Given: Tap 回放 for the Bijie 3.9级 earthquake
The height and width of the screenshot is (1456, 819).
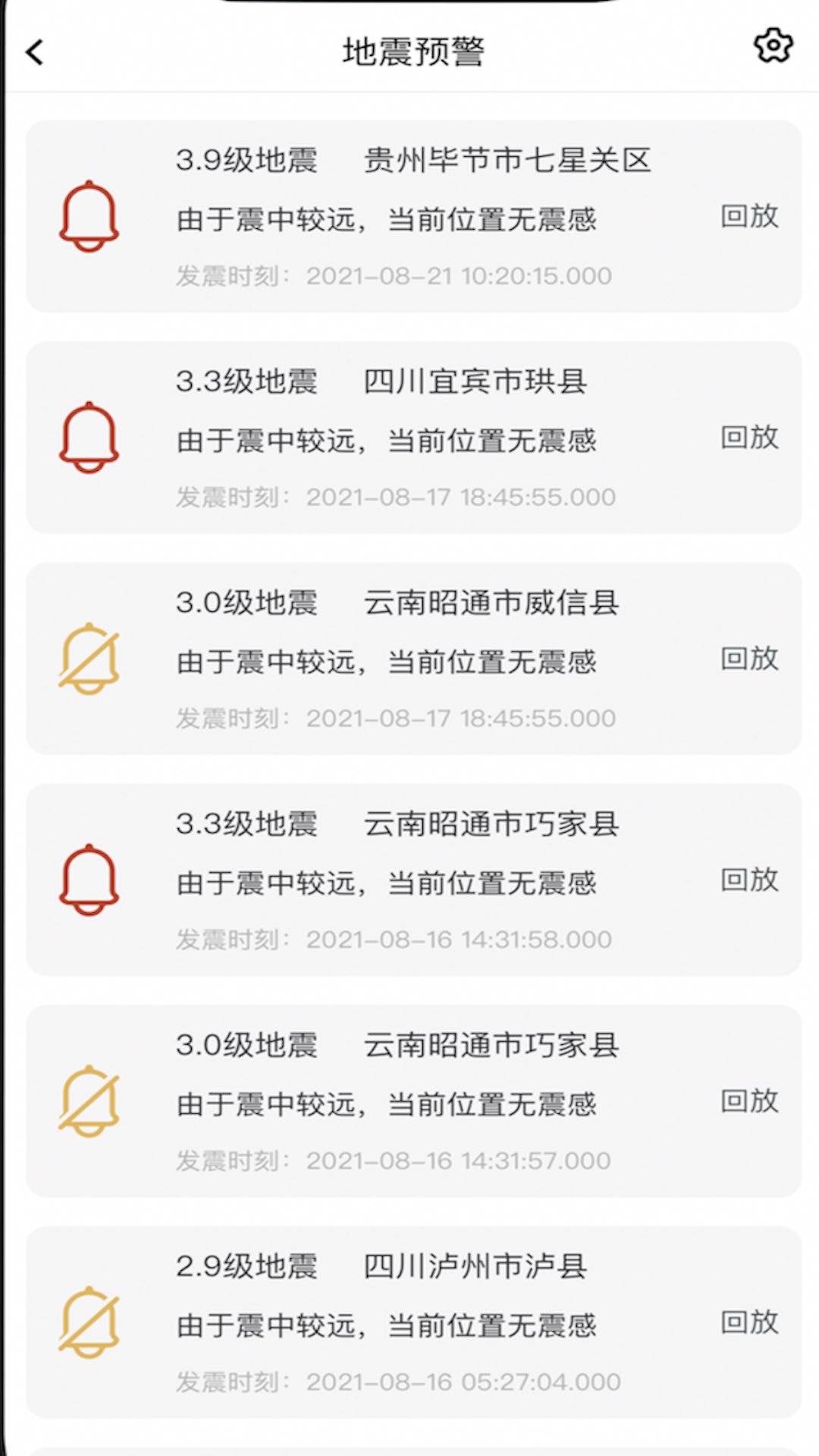Looking at the screenshot, I should click(x=749, y=217).
